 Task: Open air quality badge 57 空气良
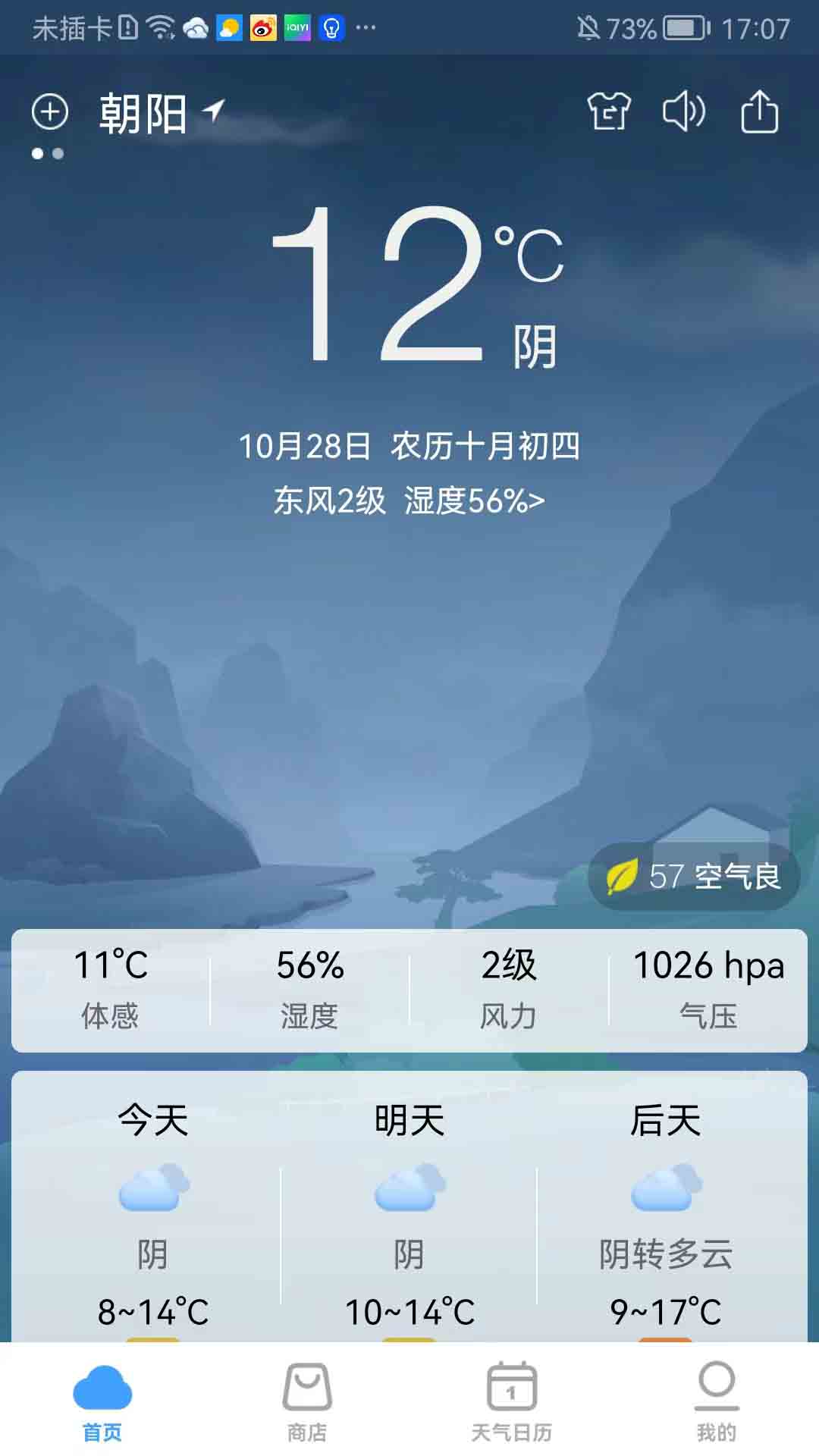click(x=695, y=877)
